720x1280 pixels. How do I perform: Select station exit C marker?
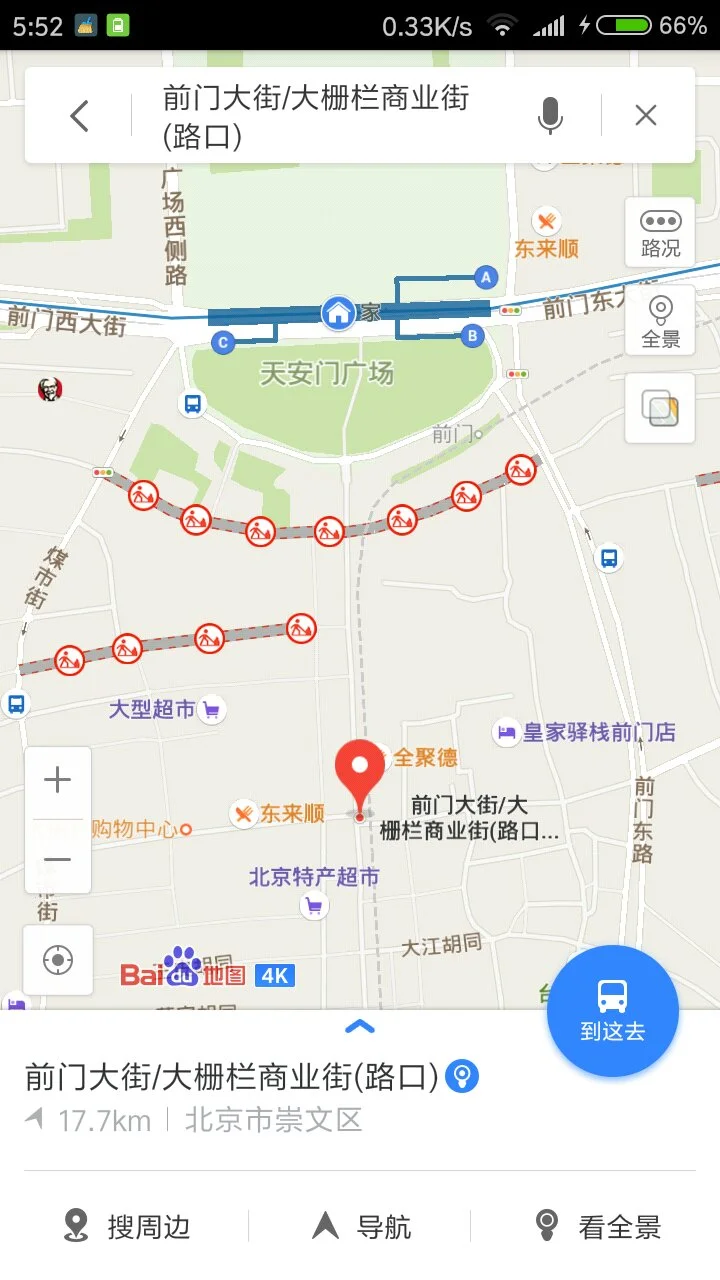pyautogui.click(x=222, y=342)
